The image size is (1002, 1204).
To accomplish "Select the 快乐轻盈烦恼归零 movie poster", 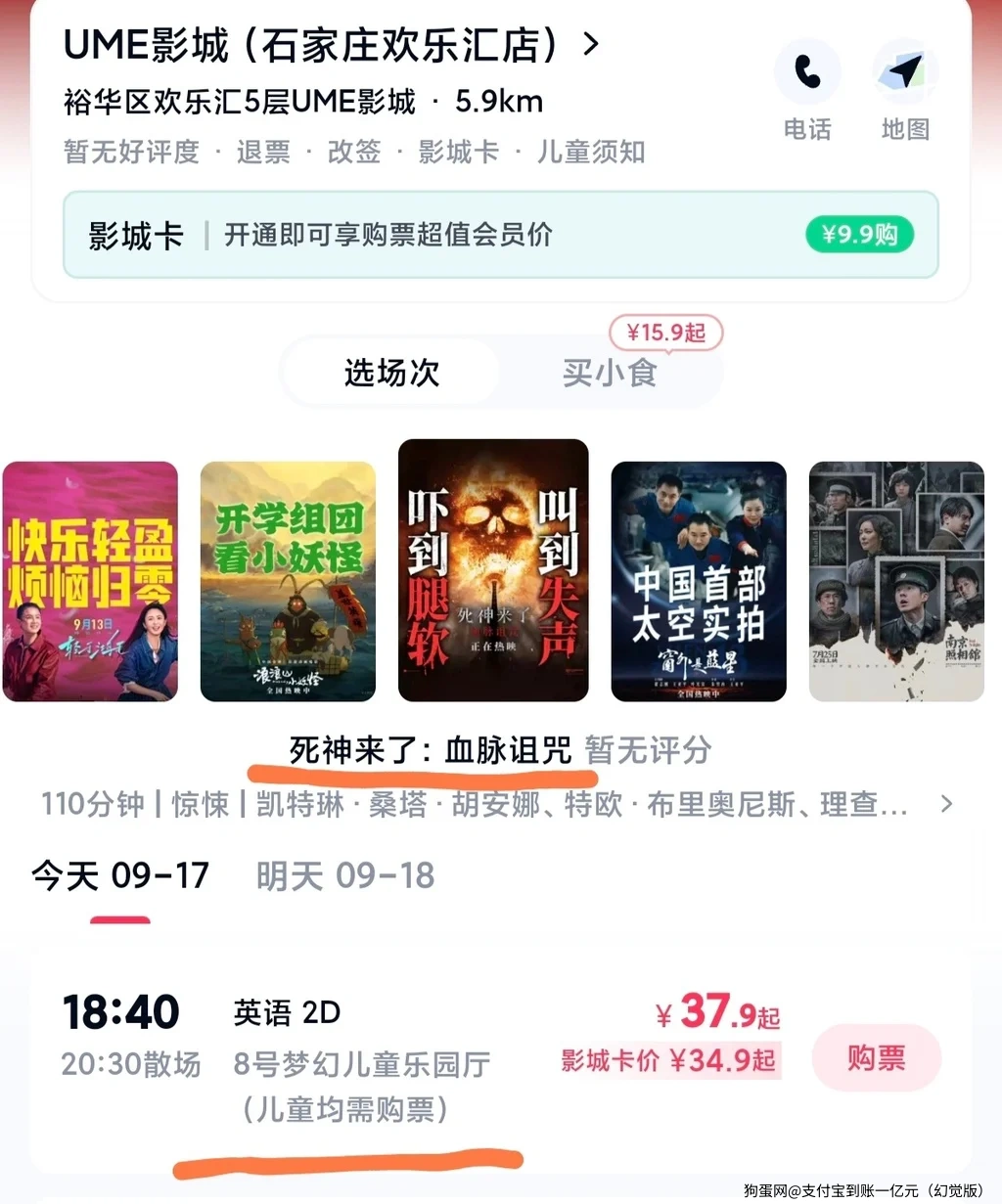I will (90, 581).
